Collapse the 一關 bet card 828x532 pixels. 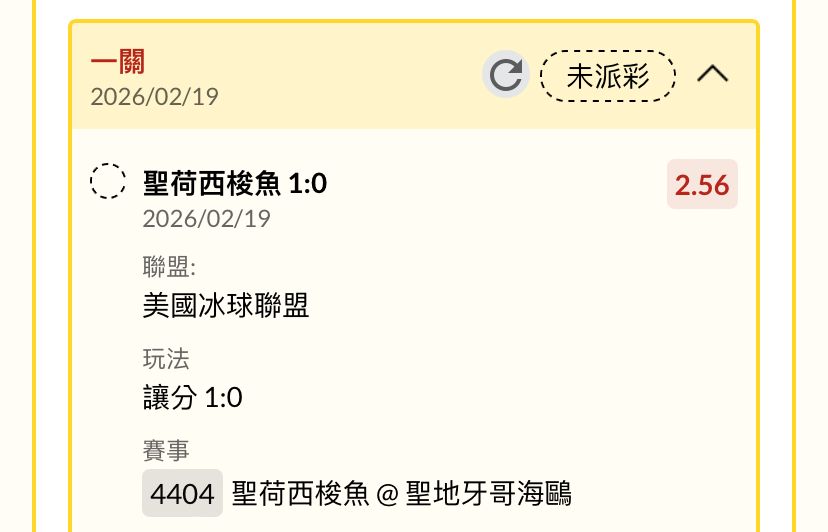tap(712, 74)
